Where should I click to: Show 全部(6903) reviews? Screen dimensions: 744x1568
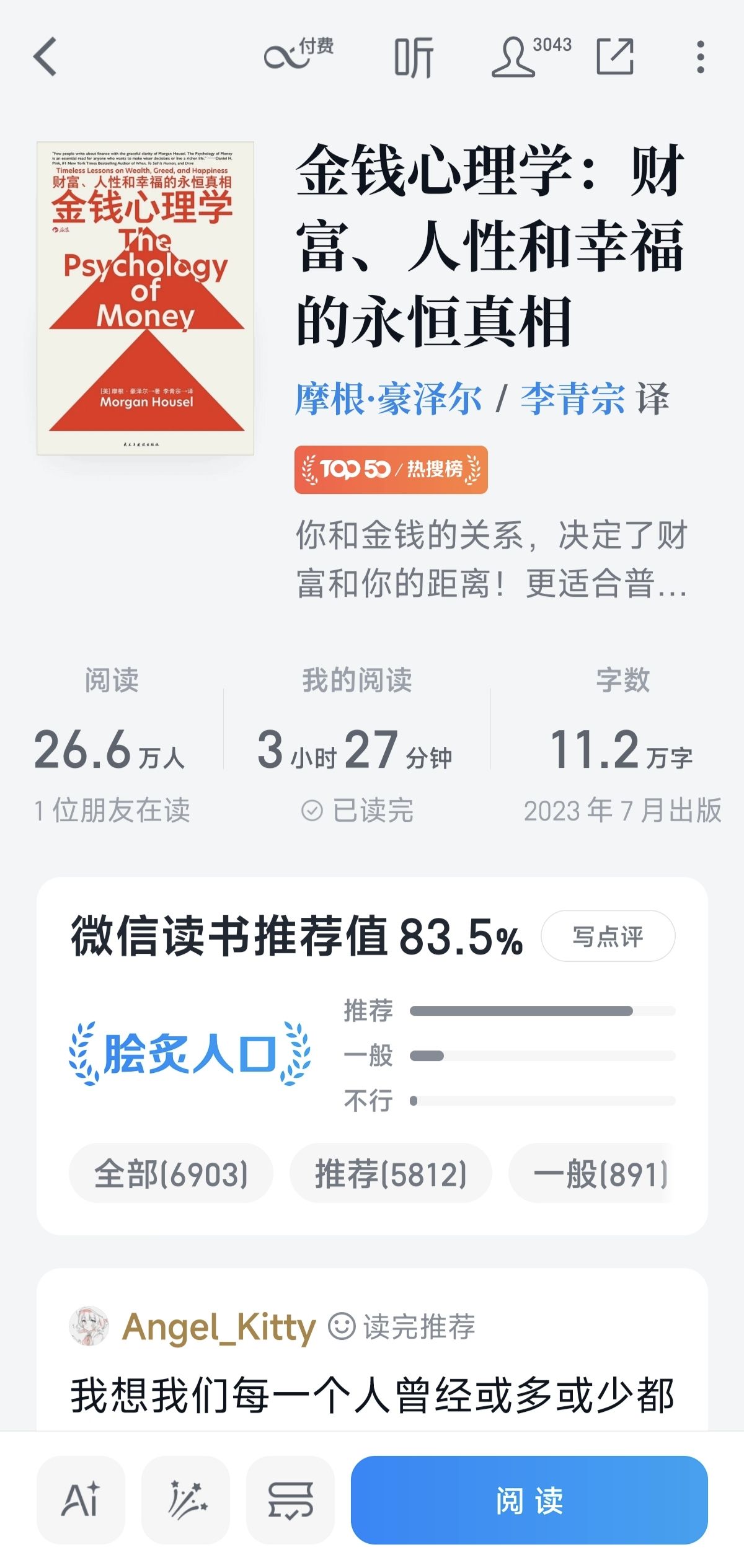pyautogui.click(x=170, y=1173)
